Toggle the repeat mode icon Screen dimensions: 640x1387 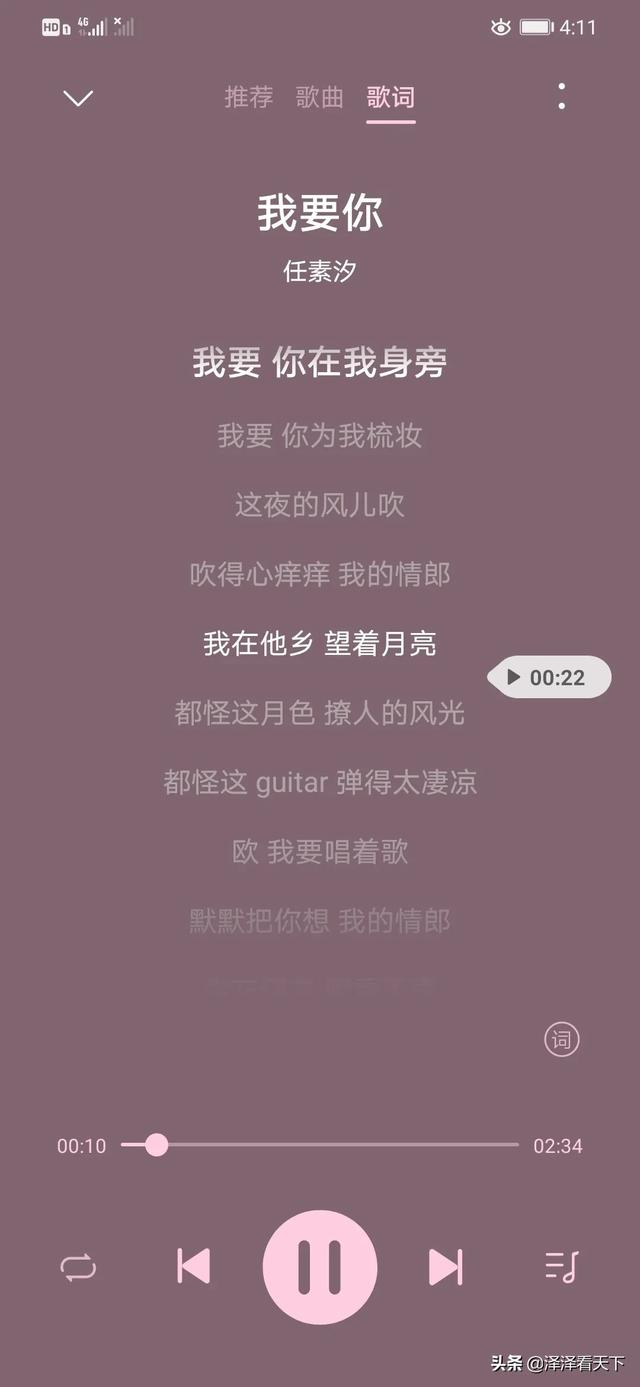pos(78,1267)
